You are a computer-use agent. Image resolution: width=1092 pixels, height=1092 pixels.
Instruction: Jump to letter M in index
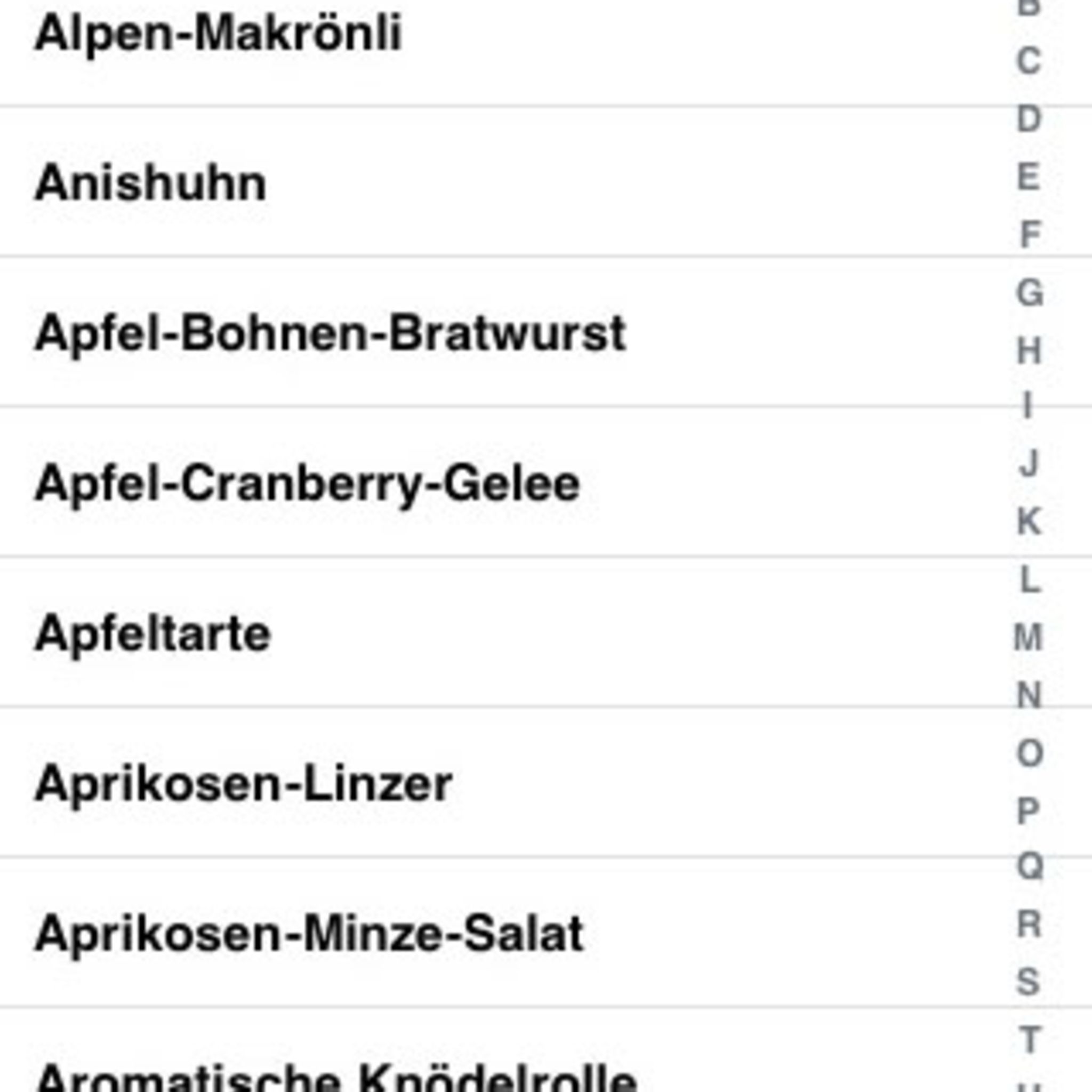(1028, 637)
